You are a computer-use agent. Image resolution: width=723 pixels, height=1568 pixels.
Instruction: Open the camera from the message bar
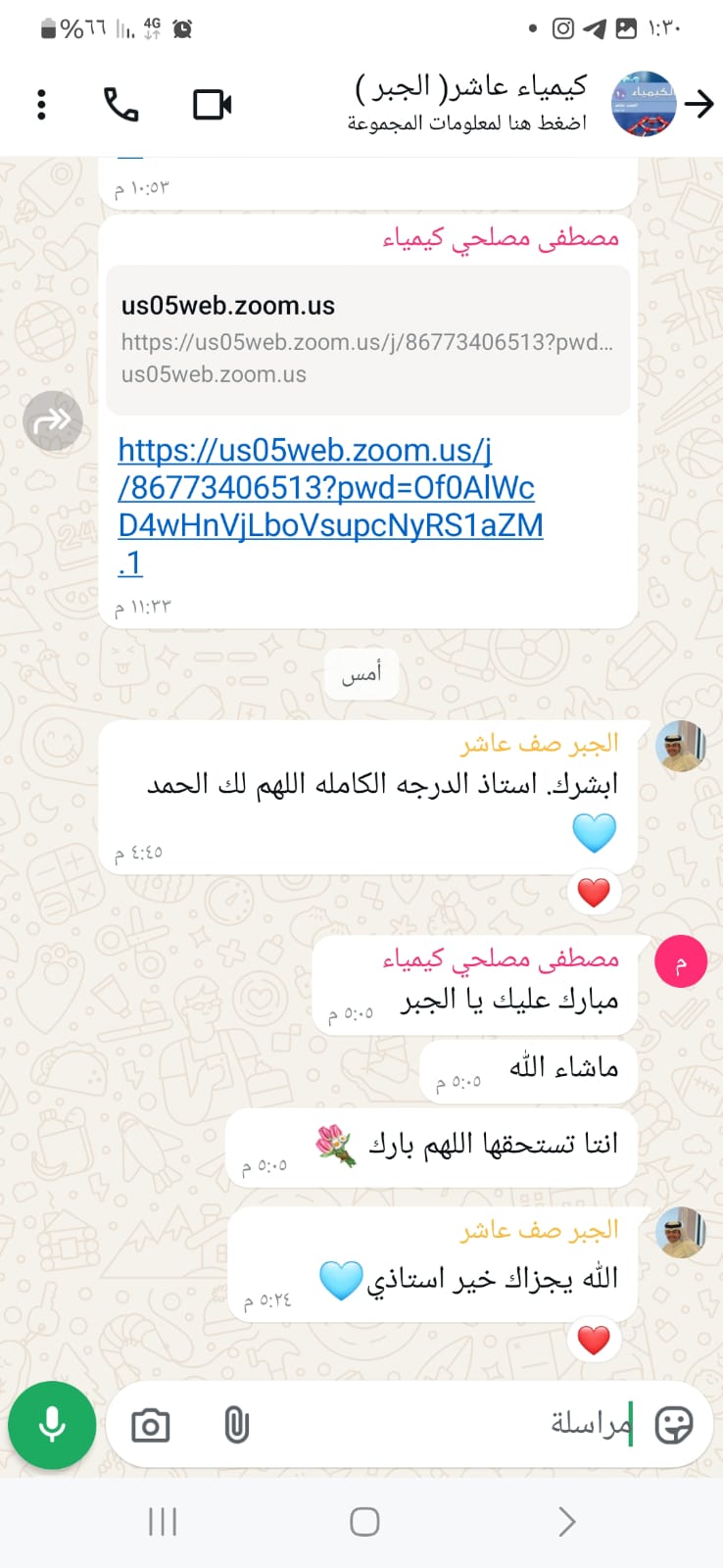pyautogui.click(x=150, y=1425)
